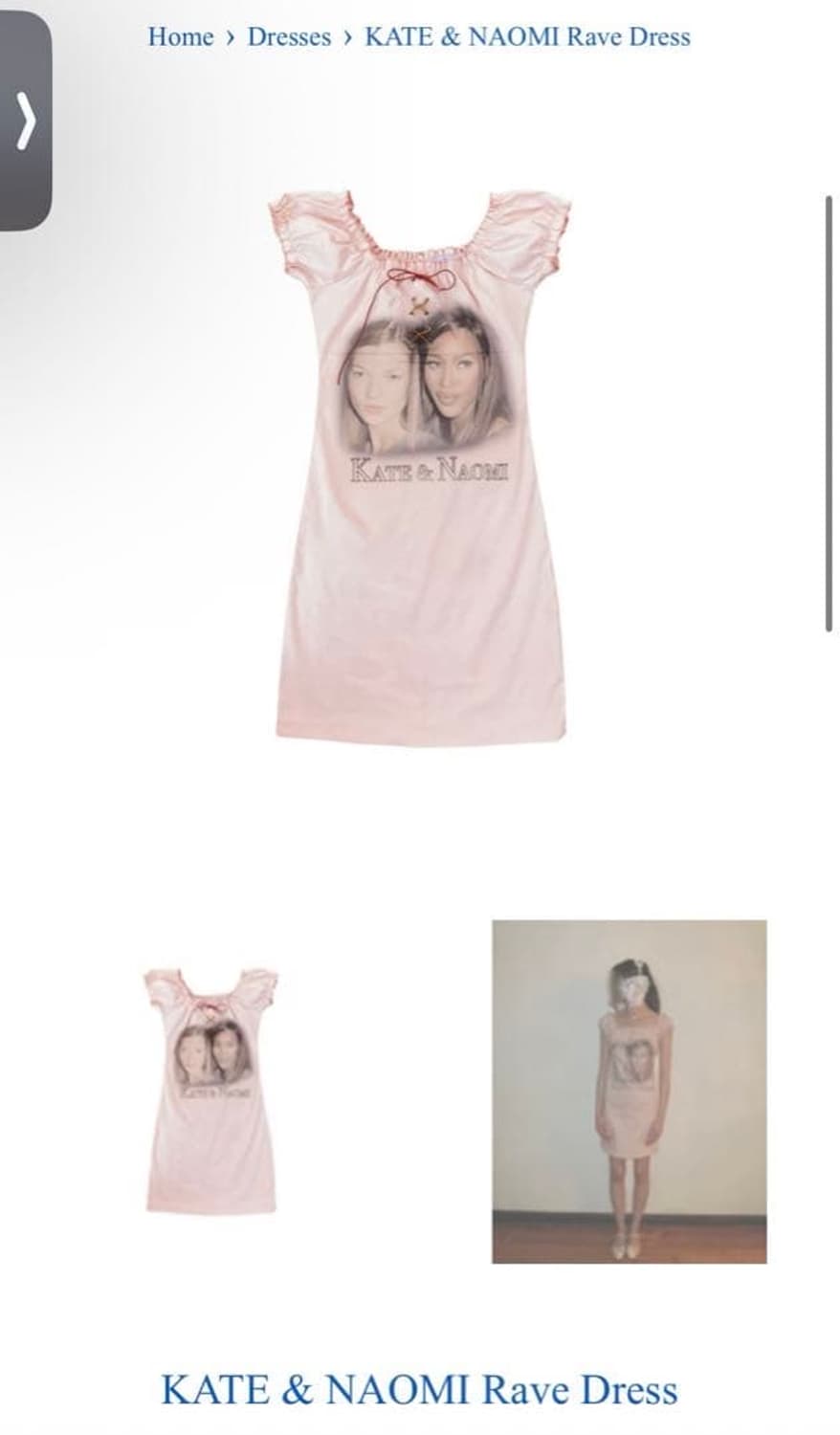
Task: Click the scrollbar thumb on the right edge
Action: (x=827, y=411)
